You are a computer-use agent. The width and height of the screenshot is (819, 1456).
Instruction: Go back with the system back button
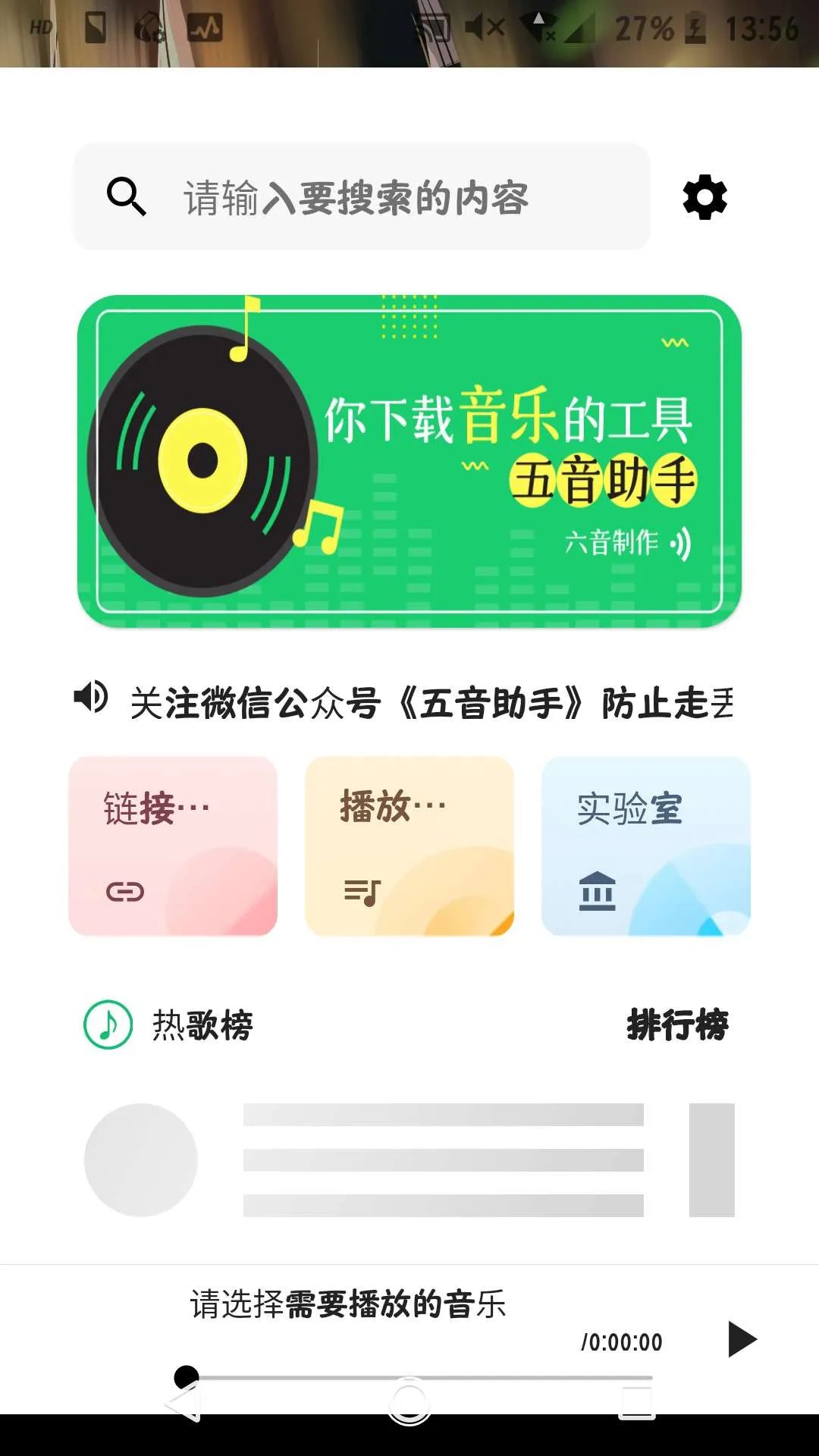pyautogui.click(x=183, y=1403)
